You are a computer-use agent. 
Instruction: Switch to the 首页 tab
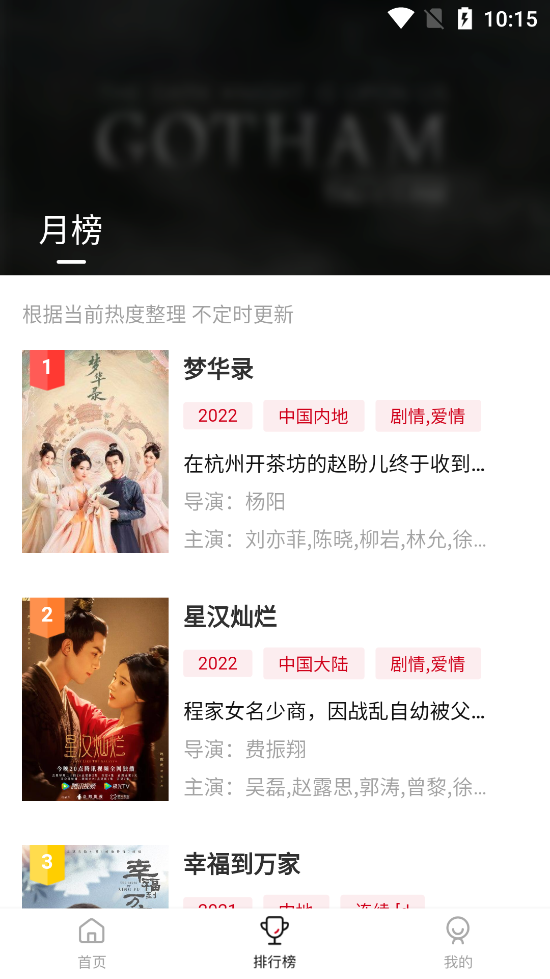92,943
